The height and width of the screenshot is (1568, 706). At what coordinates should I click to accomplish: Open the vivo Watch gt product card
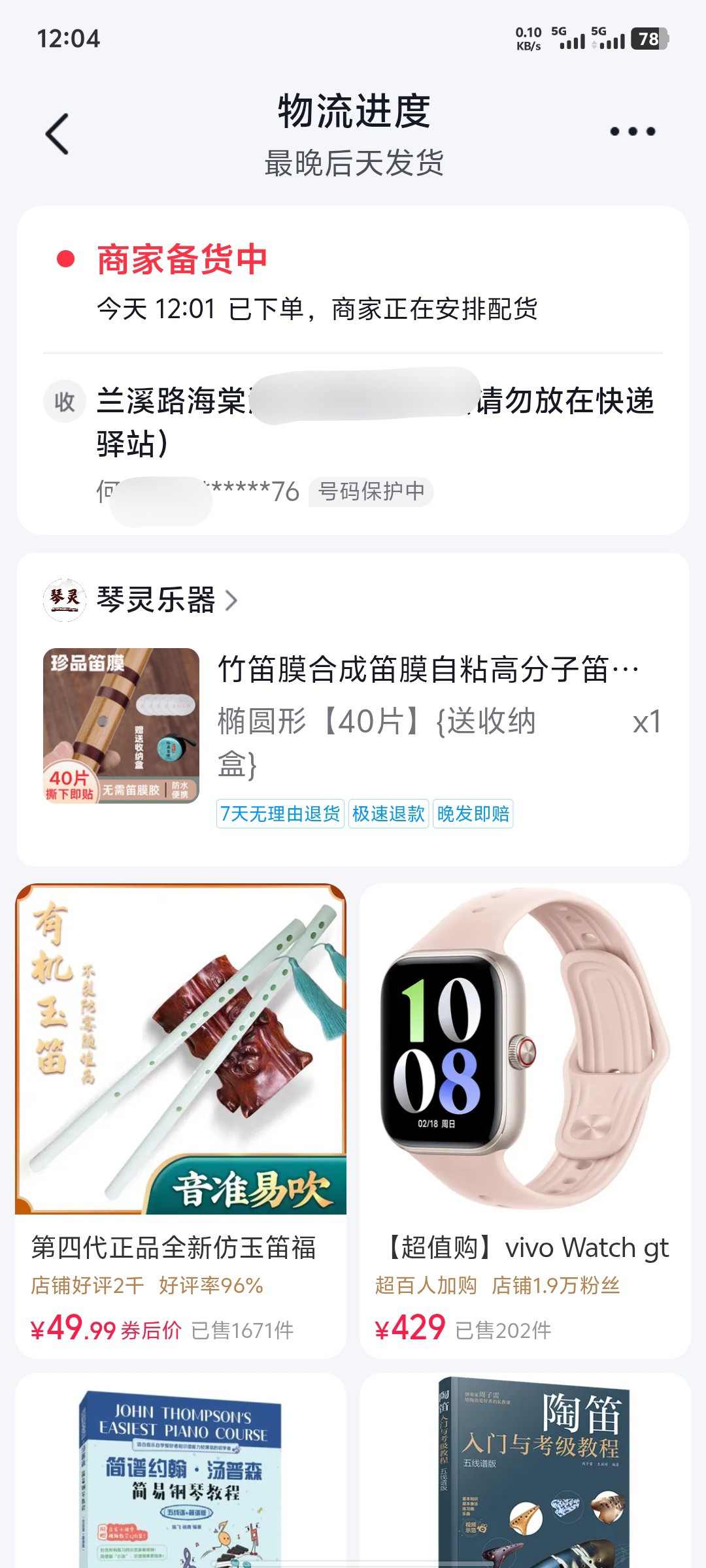(525, 1111)
